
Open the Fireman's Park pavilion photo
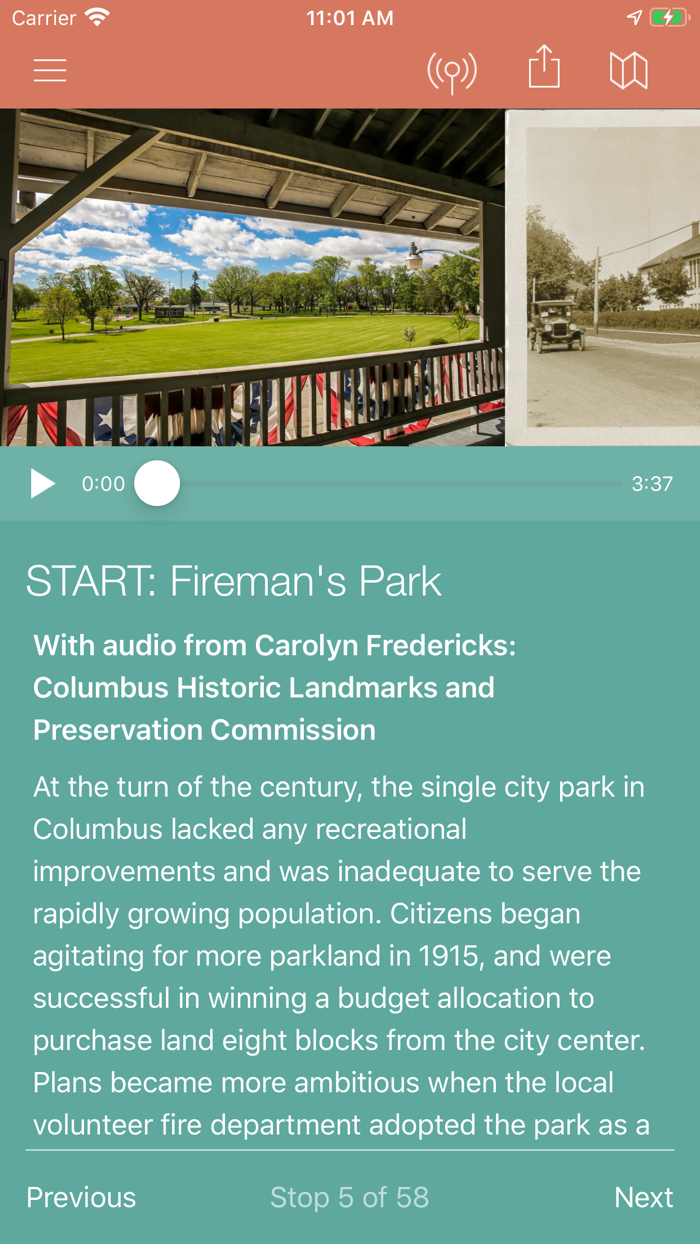252,277
